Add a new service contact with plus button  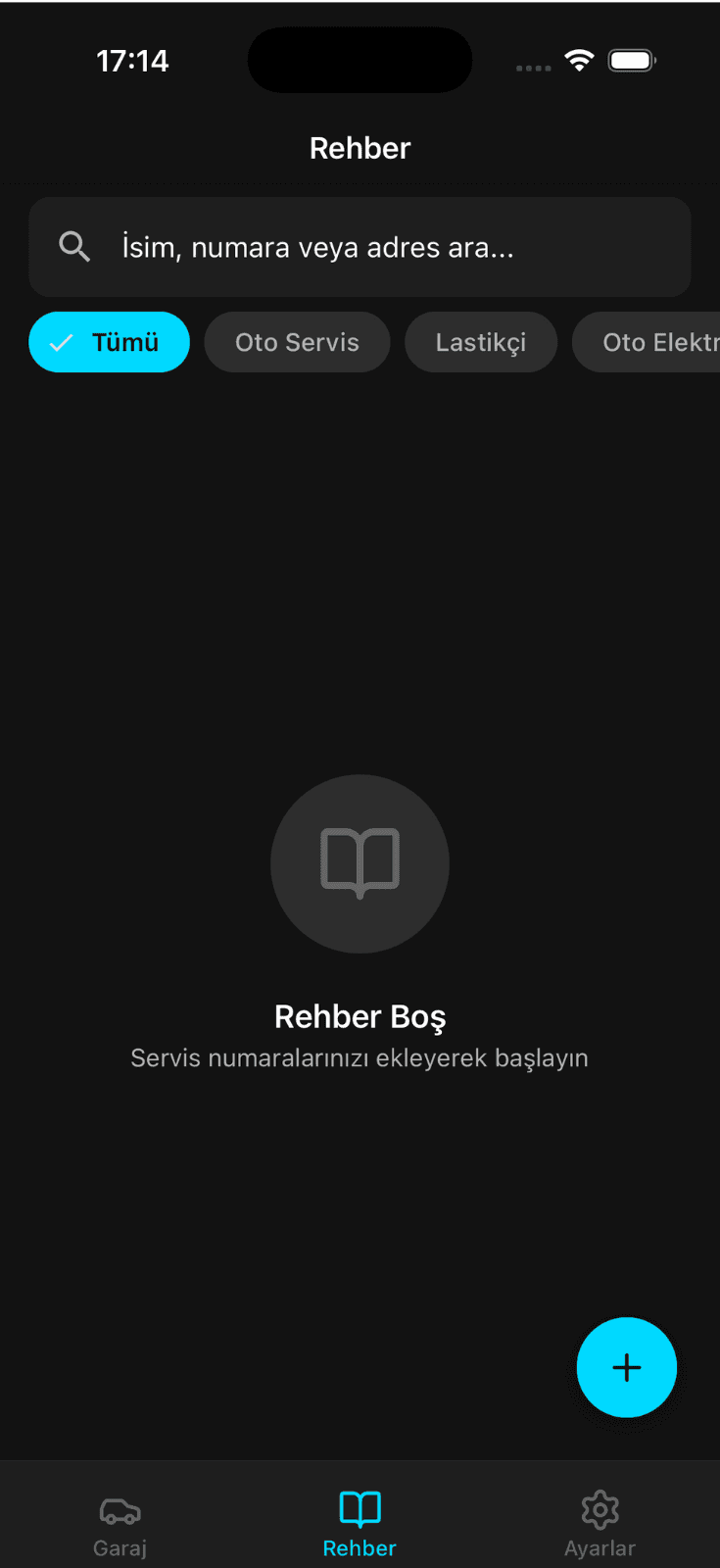click(626, 1367)
